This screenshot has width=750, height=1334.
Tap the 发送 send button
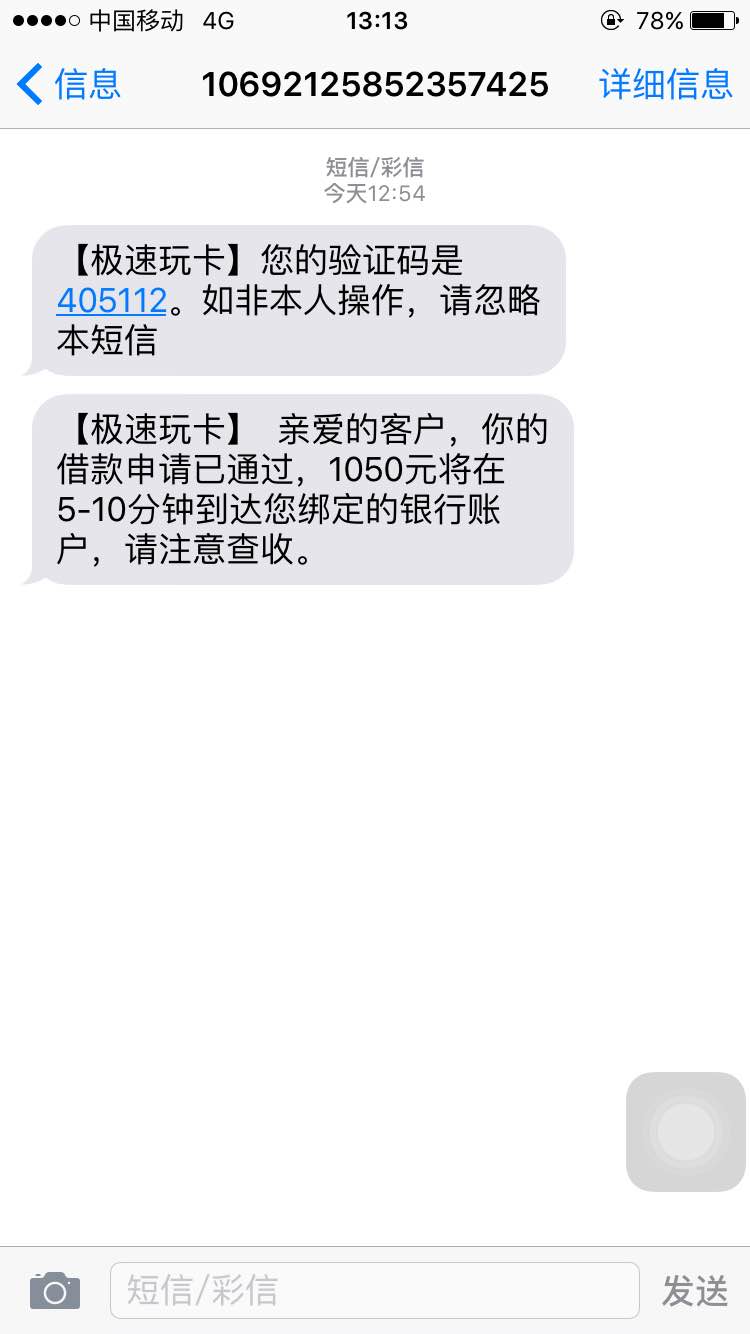click(695, 1291)
